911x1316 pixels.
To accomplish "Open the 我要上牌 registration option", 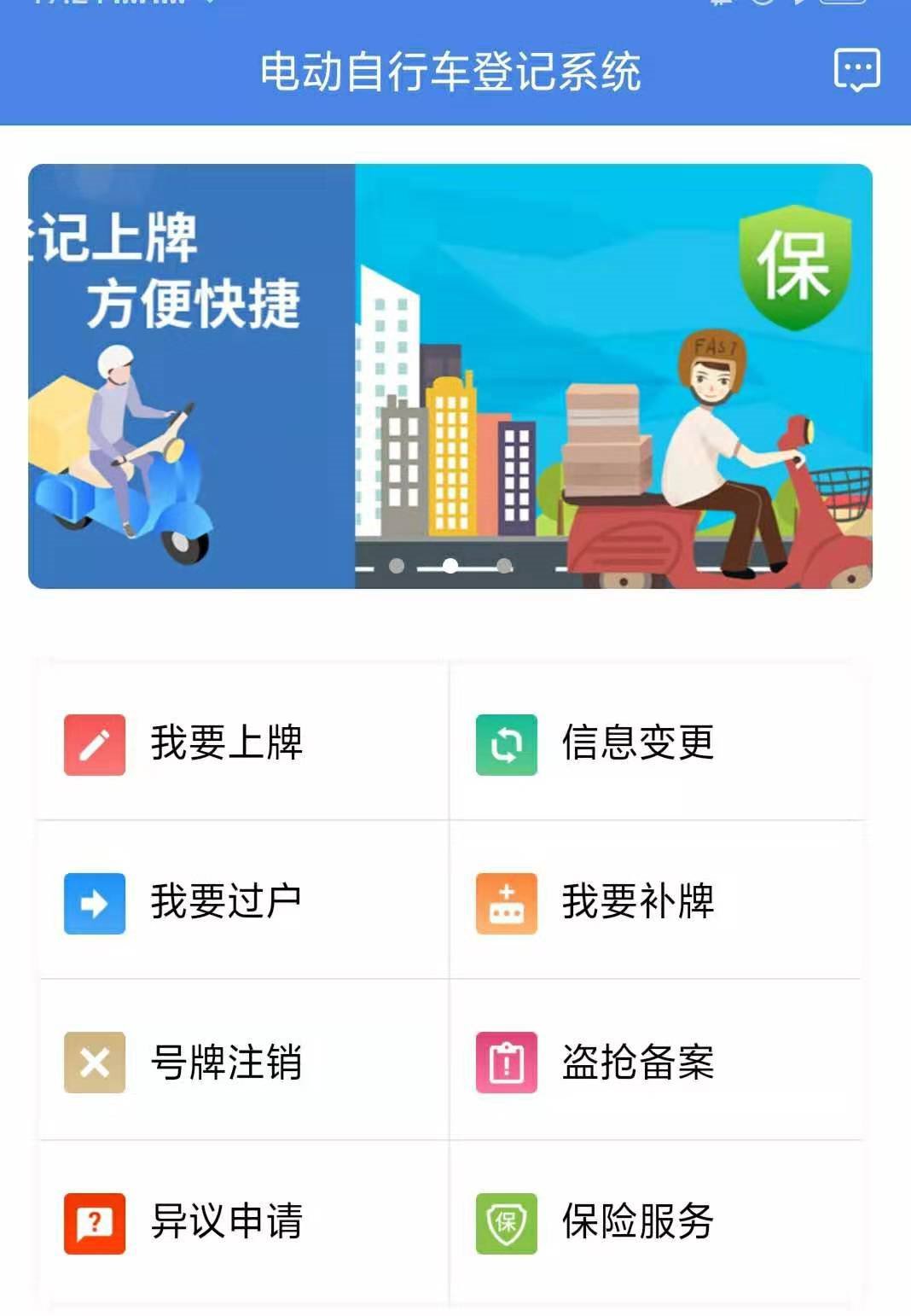I will click(x=225, y=743).
